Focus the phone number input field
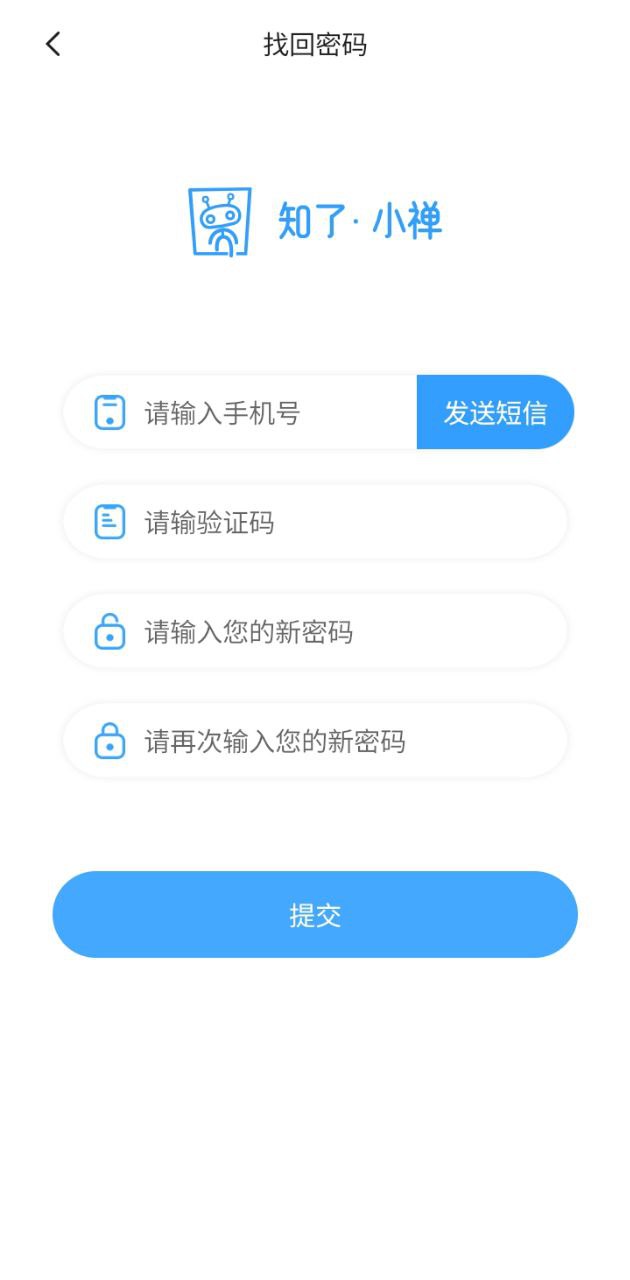The height and width of the screenshot is (1280, 630). click(x=270, y=413)
